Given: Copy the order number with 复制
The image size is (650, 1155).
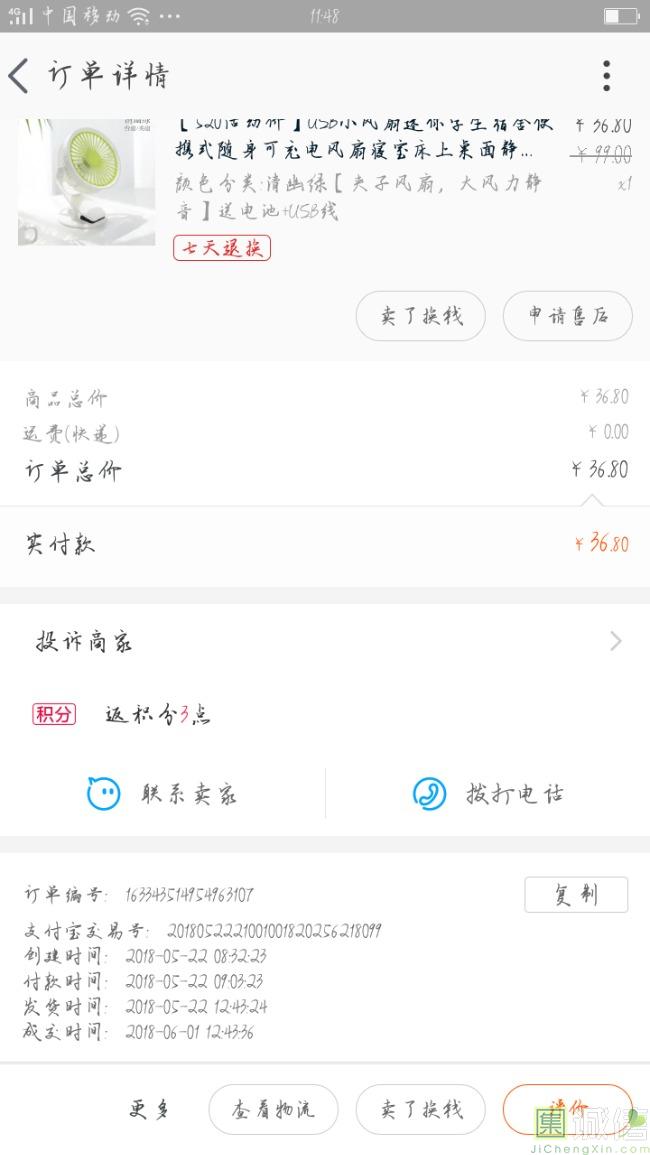Looking at the screenshot, I should [576, 894].
